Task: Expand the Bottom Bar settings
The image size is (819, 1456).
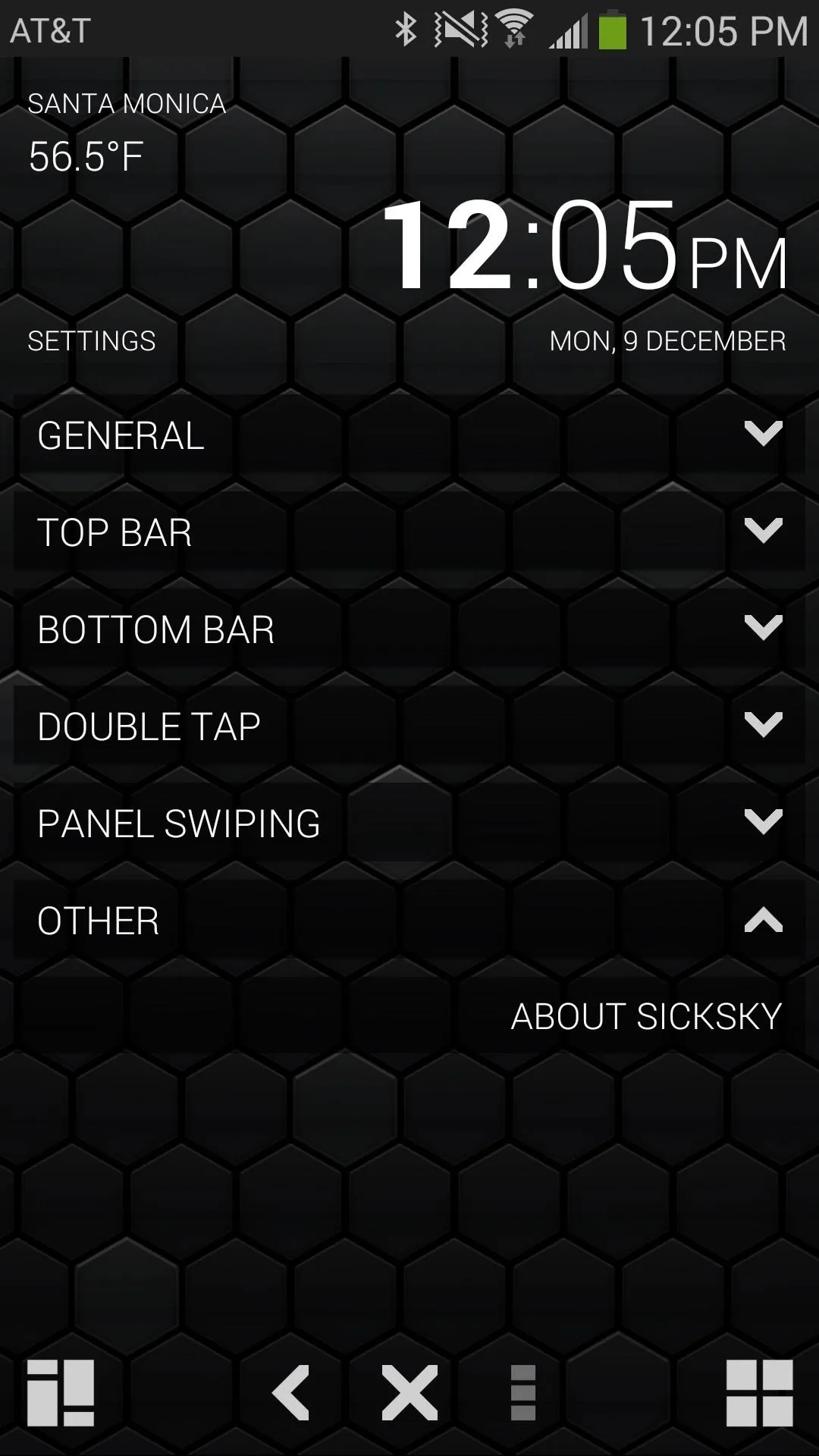Action: coord(409,629)
